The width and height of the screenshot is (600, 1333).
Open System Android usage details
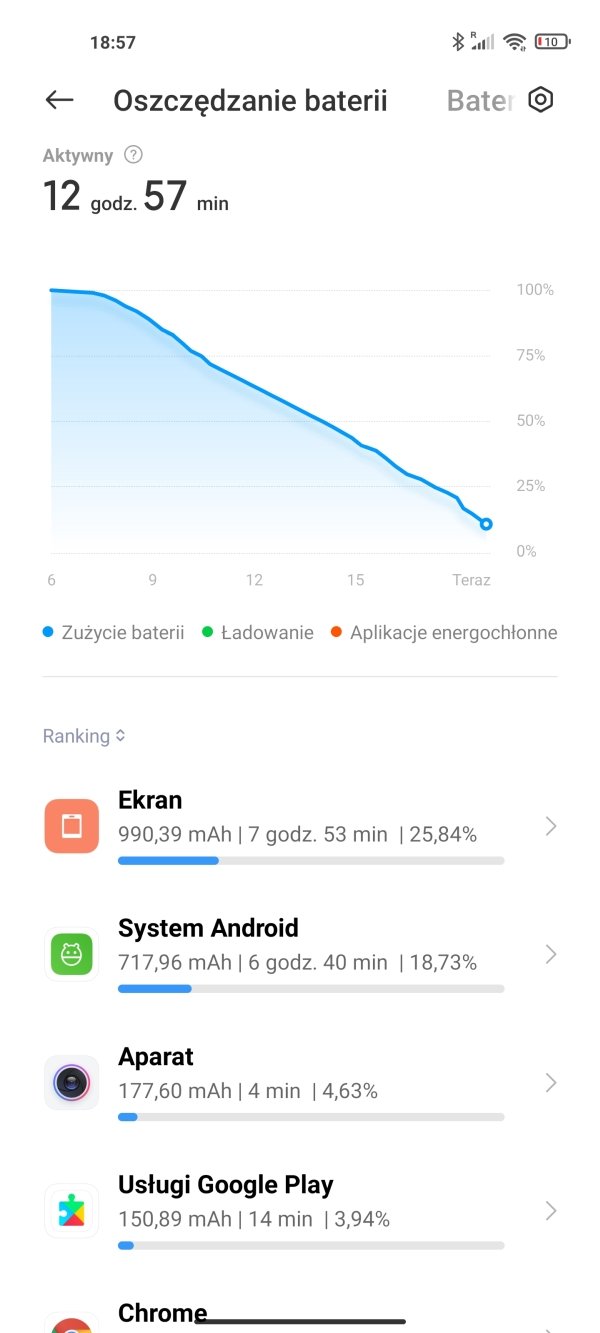pyautogui.click(x=300, y=955)
